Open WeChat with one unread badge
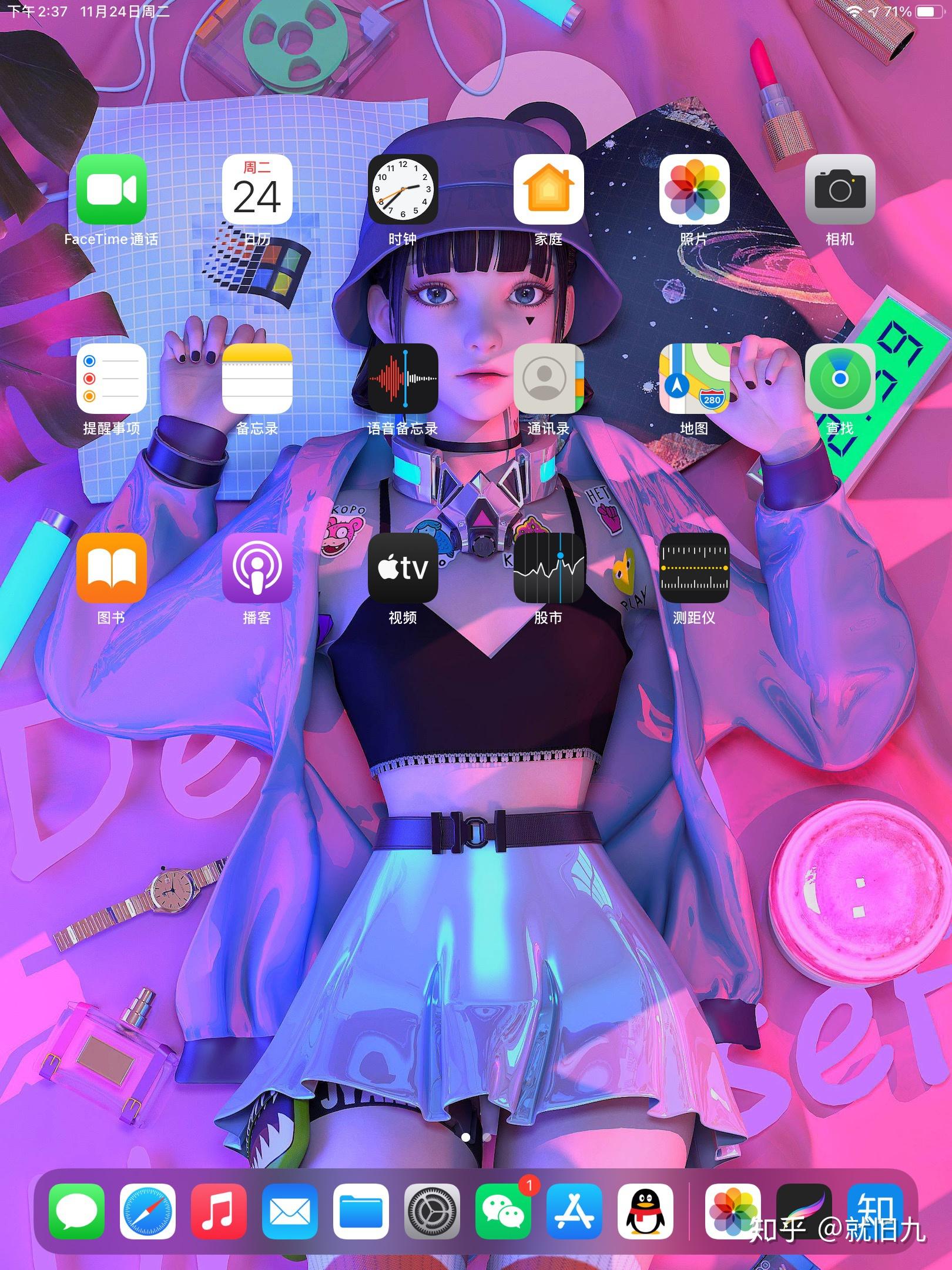The width and height of the screenshot is (952, 1270). [503, 1211]
